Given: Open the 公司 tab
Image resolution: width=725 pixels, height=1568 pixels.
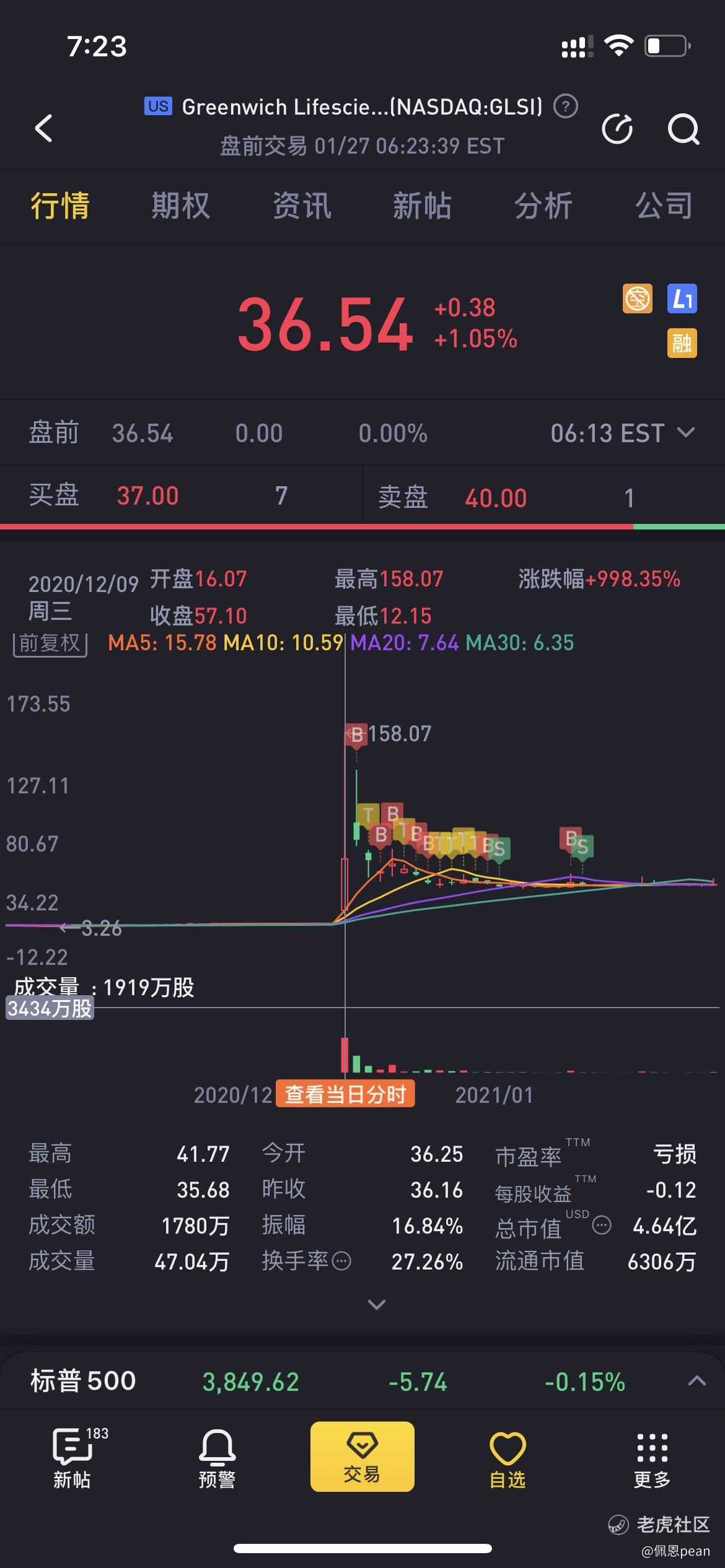Looking at the screenshot, I should point(664,206).
